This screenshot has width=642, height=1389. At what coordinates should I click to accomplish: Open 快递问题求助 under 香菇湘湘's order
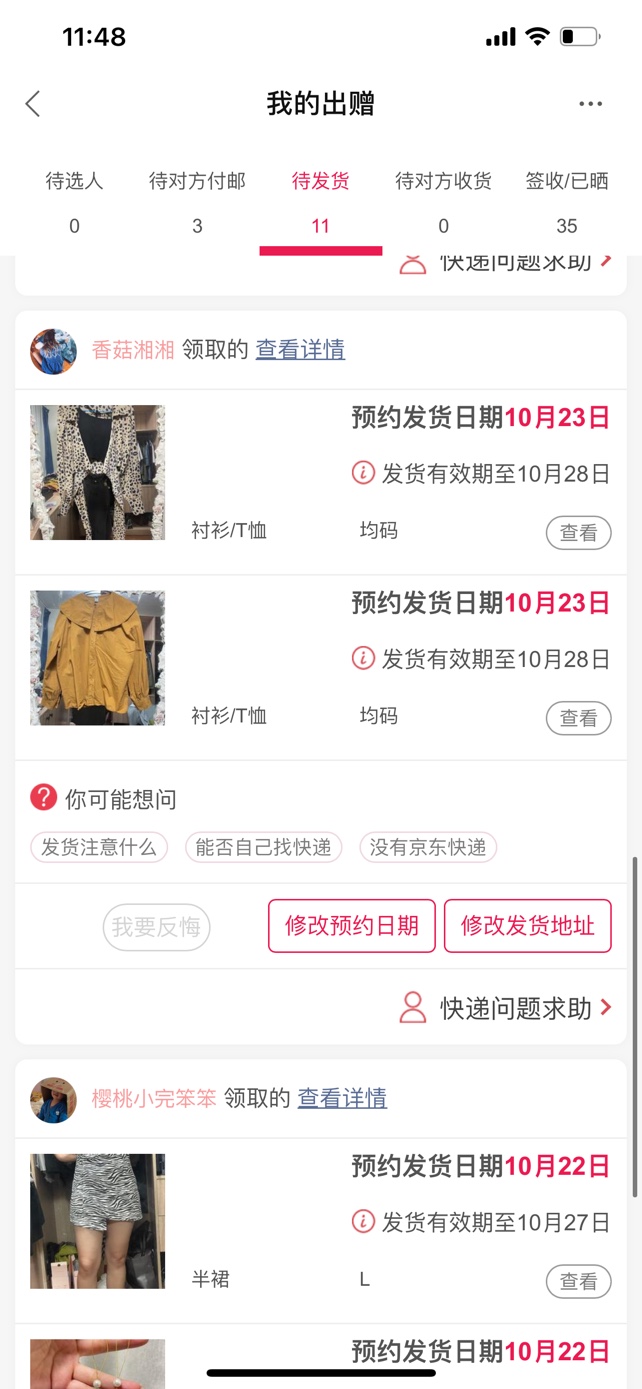pyautogui.click(x=515, y=1008)
